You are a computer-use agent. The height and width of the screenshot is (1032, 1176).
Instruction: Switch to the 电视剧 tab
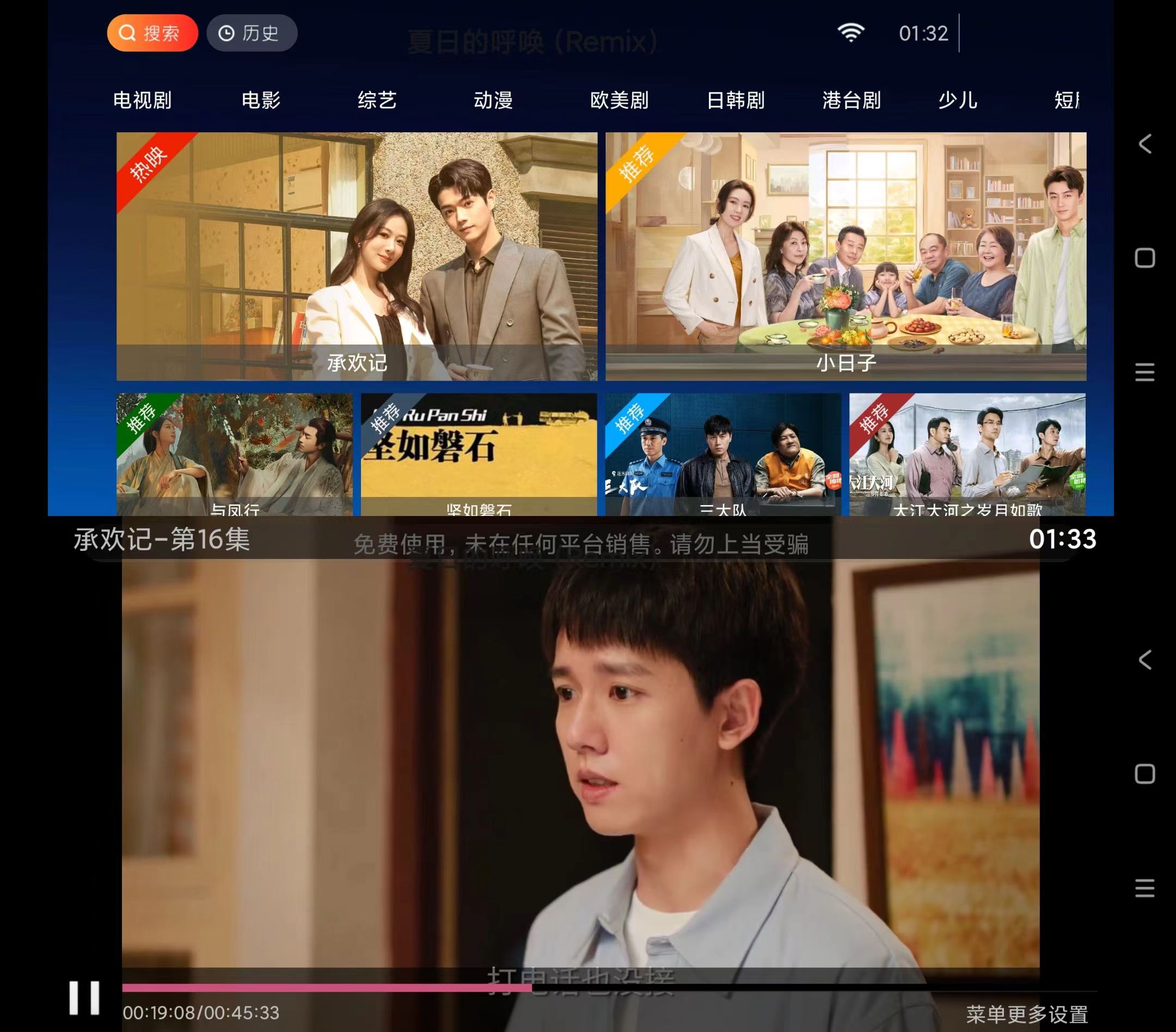coord(142,100)
